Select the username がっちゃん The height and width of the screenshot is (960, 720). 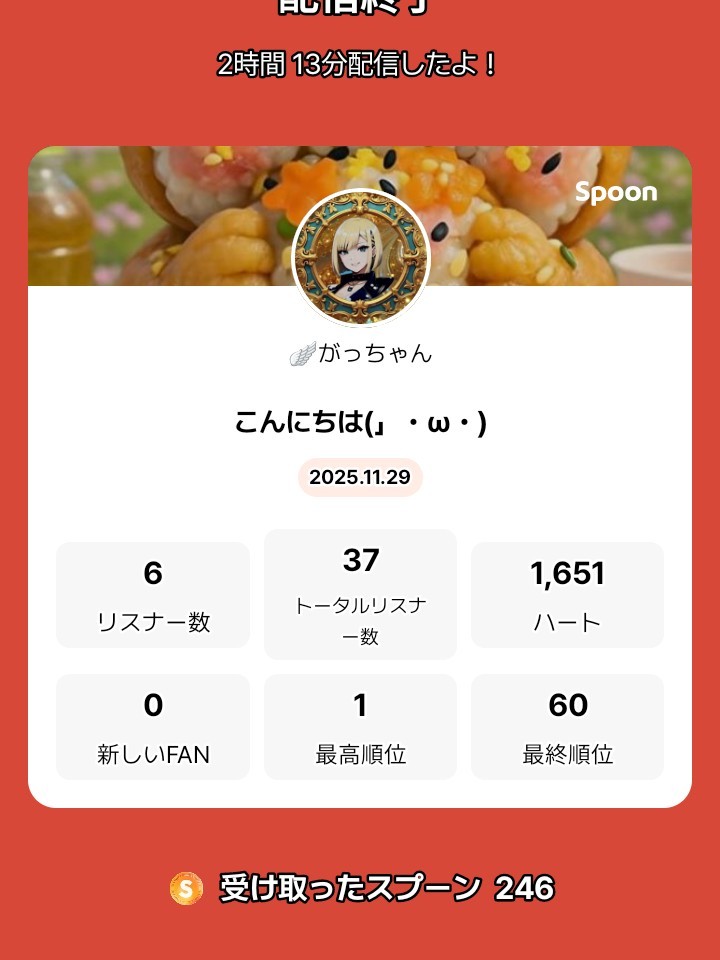(372, 352)
